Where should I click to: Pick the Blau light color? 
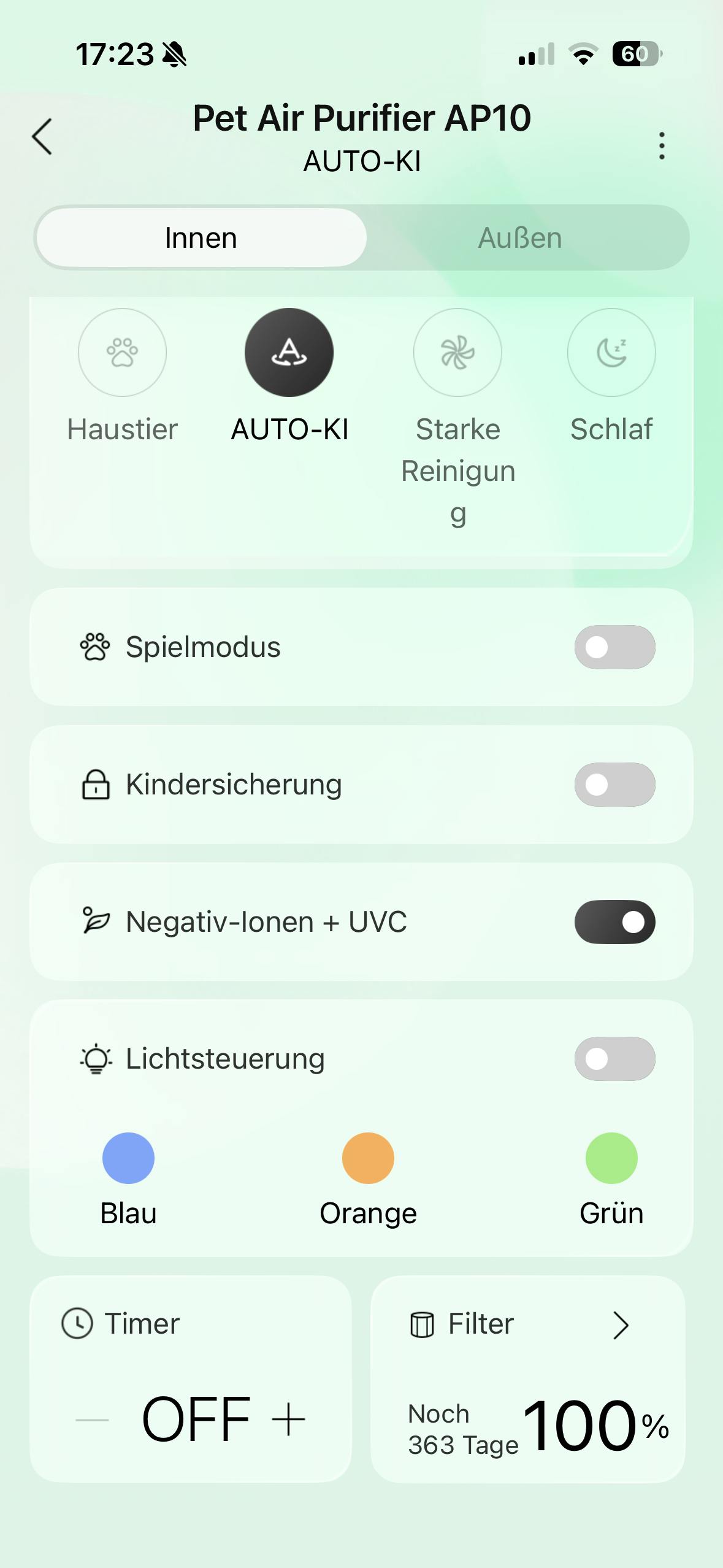point(128,1158)
